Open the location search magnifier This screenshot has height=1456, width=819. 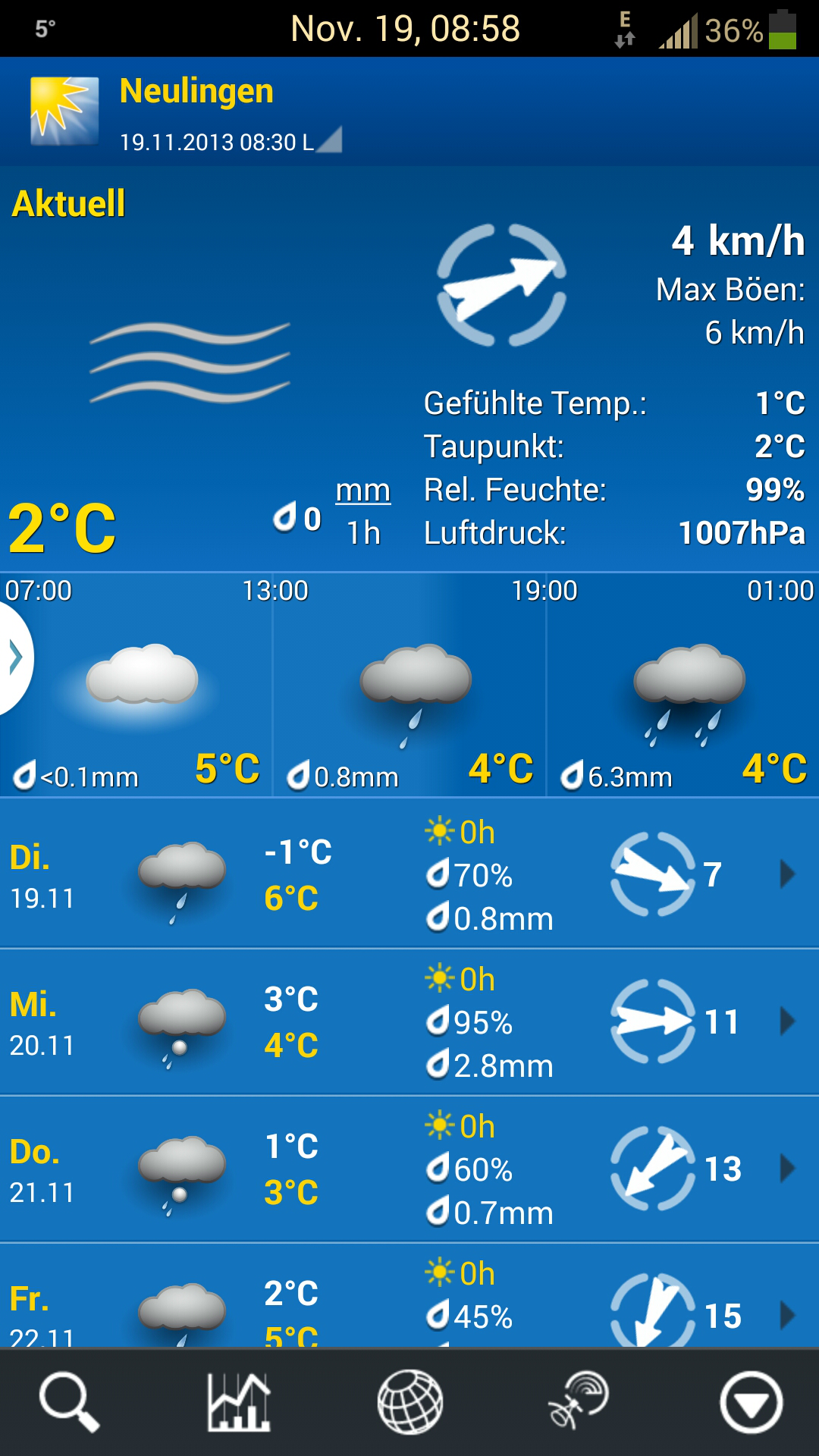click(70, 1401)
